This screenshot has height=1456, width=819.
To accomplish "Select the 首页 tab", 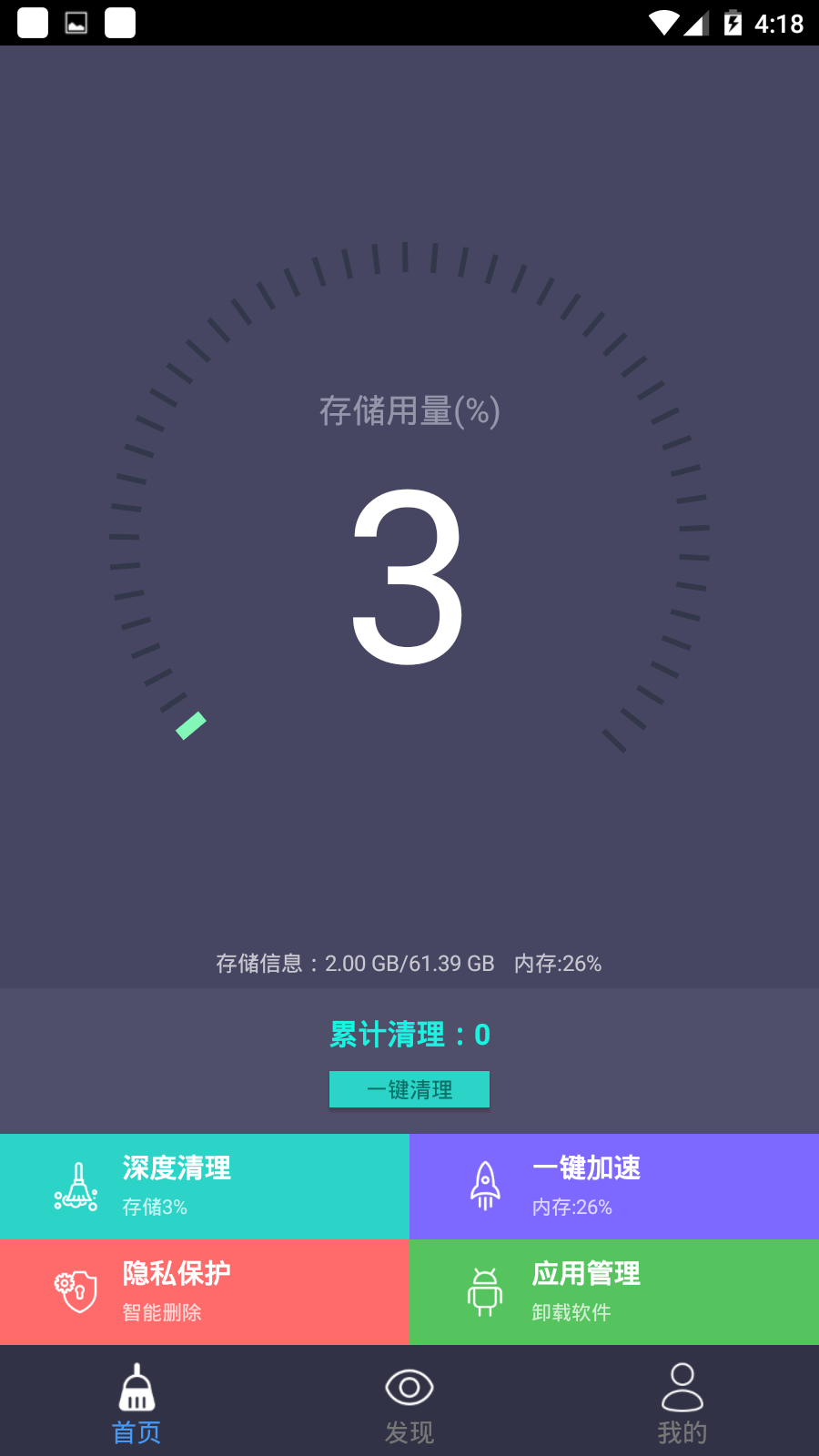I will coord(136,1401).
